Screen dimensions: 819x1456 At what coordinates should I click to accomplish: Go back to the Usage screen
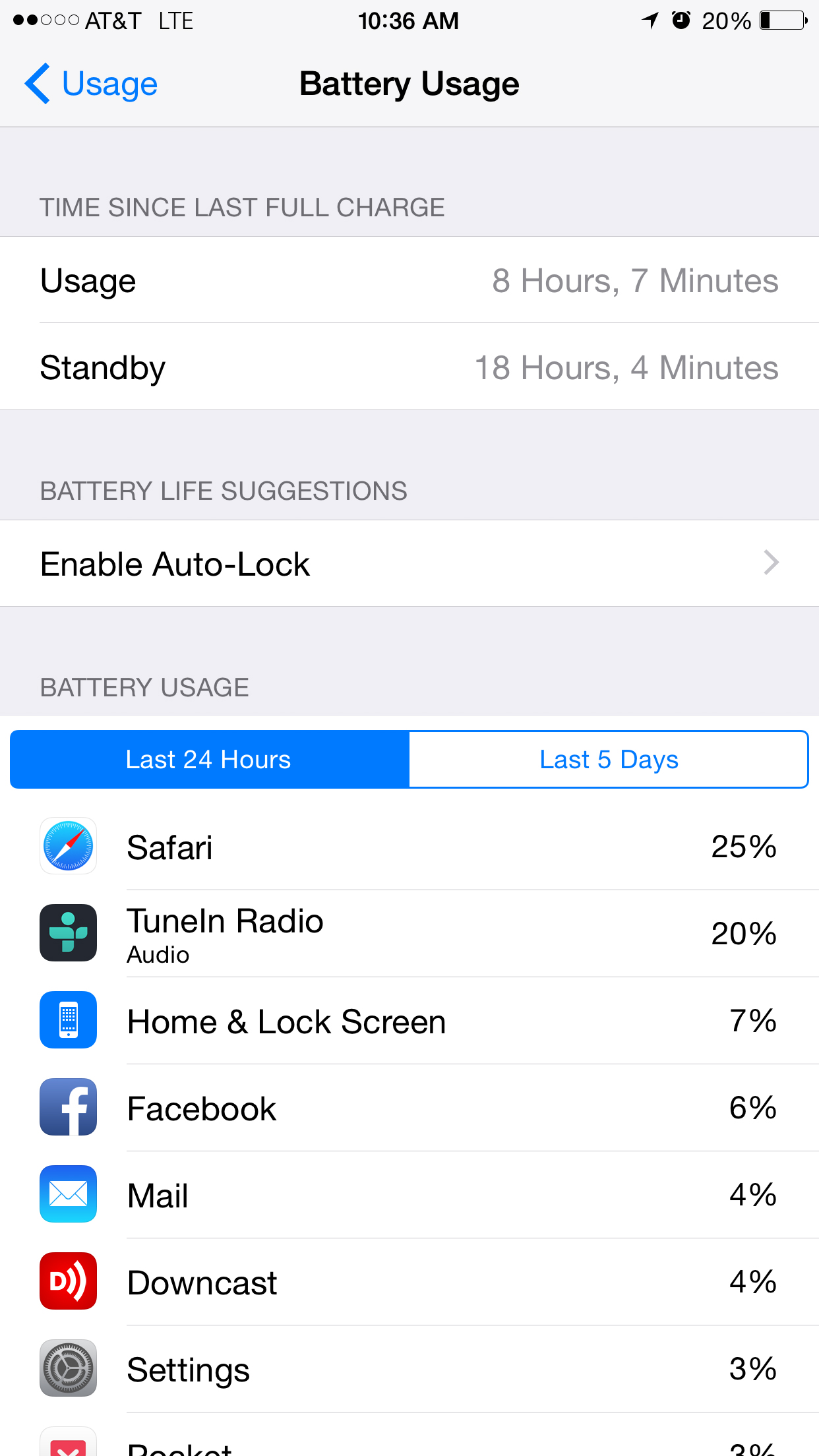click(x=91, y=84)
